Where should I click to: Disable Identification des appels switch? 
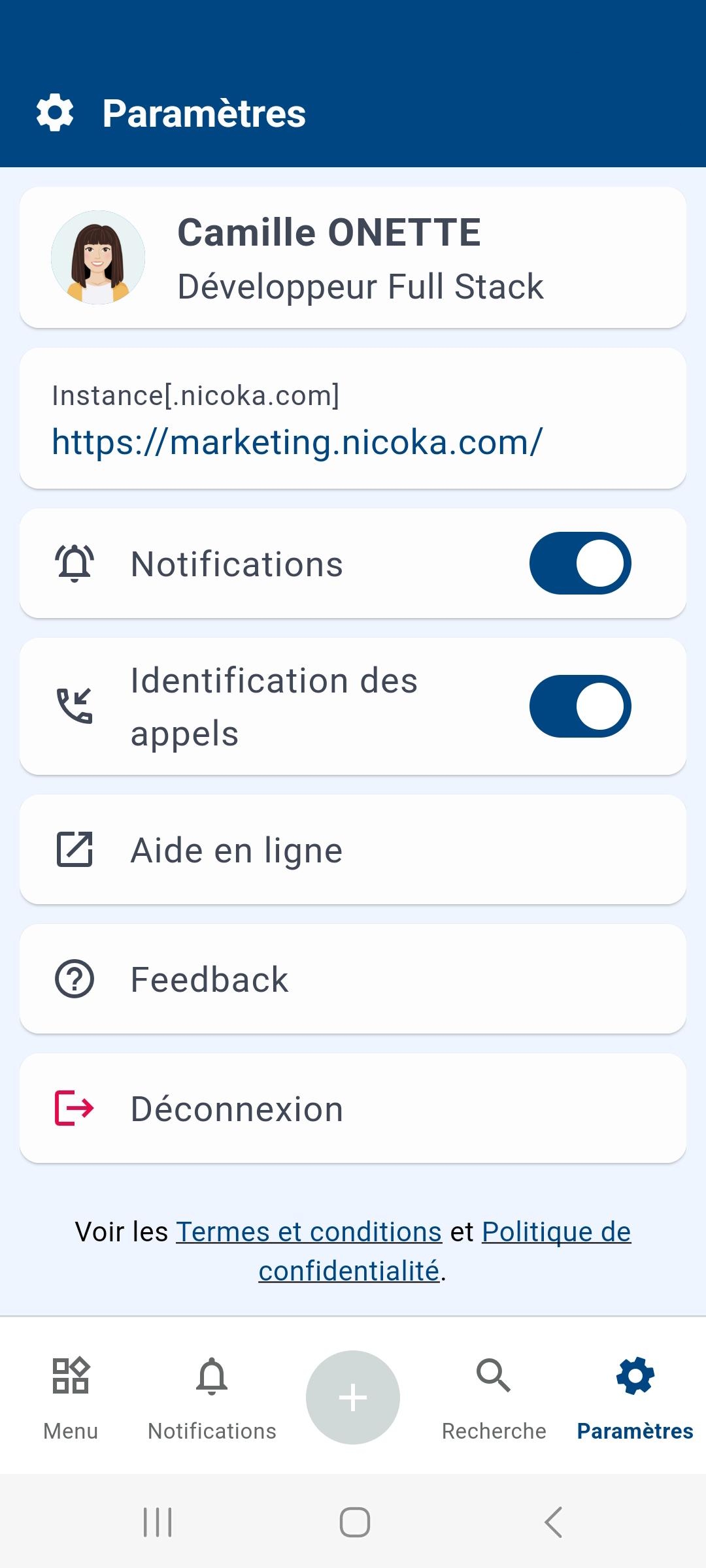[580, 706]
